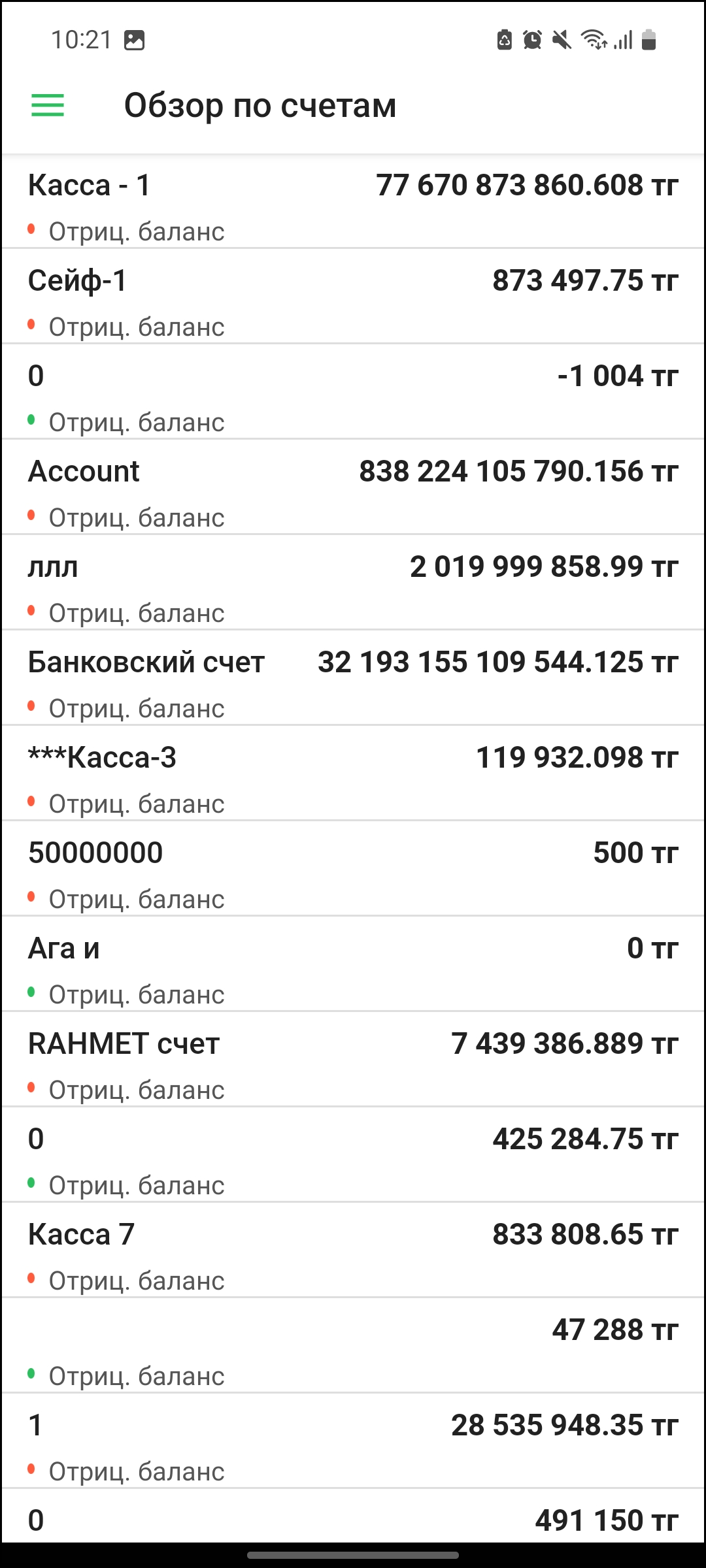Tap account with balance 491 150 тг

click(x=353, y=1519)
